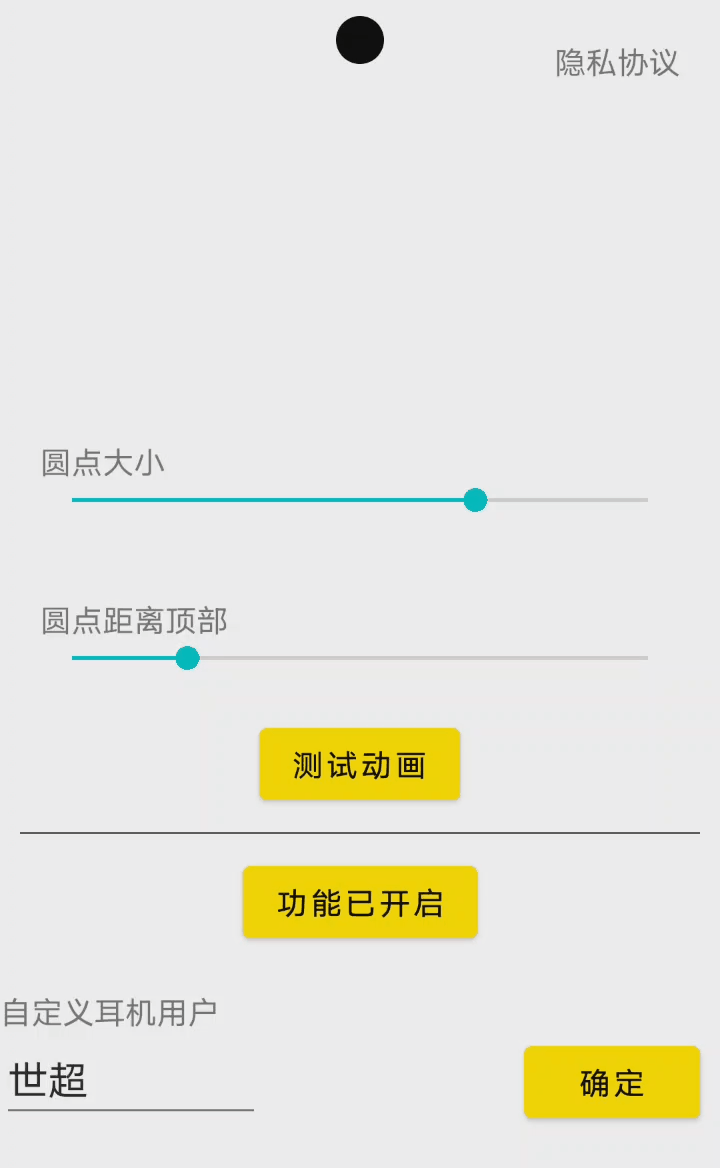Tap the 圆点大小 slider track
This screenshot has width=720, height=1168.
click(x=360, y=500)
